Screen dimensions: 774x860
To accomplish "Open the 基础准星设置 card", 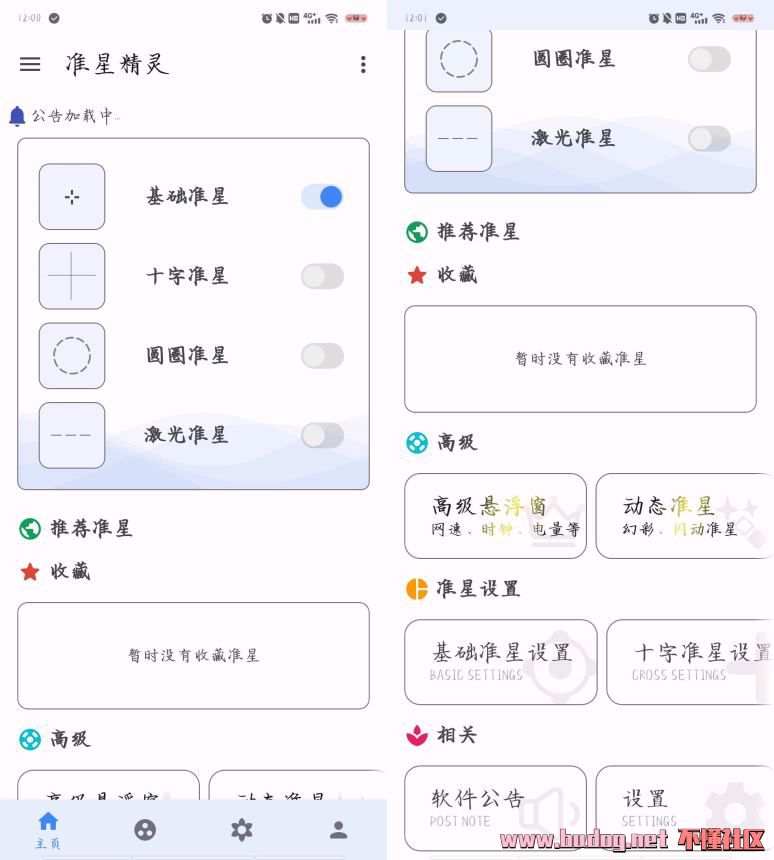I will tap(500, 662).
